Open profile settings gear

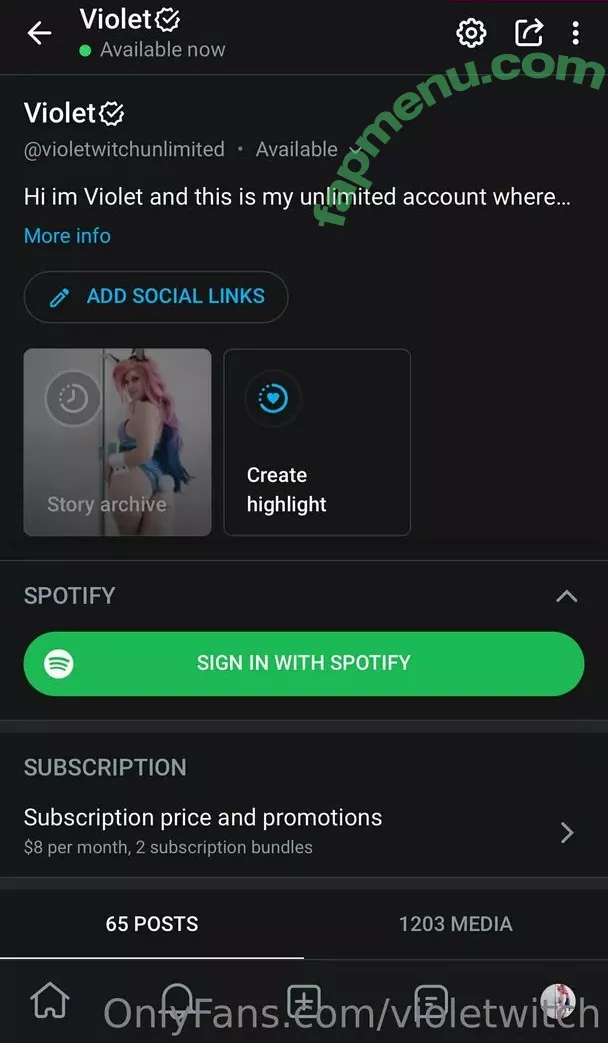coord(470,33)
